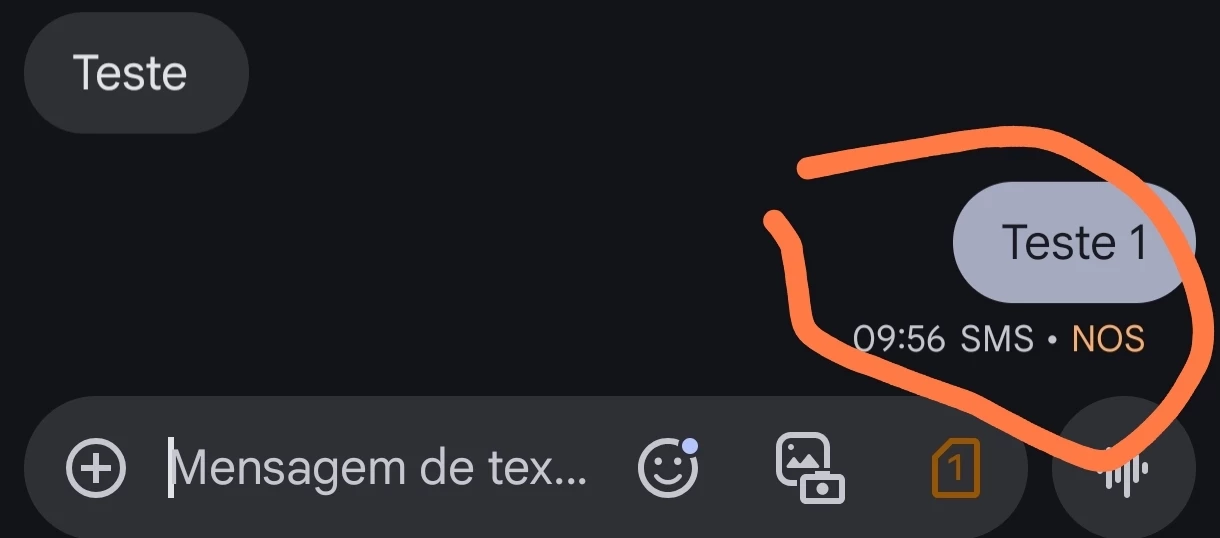The width and height of the screenshot is (1220, 538).
Task: Tap the sent message Teste 1
Action: point(1074,243)
